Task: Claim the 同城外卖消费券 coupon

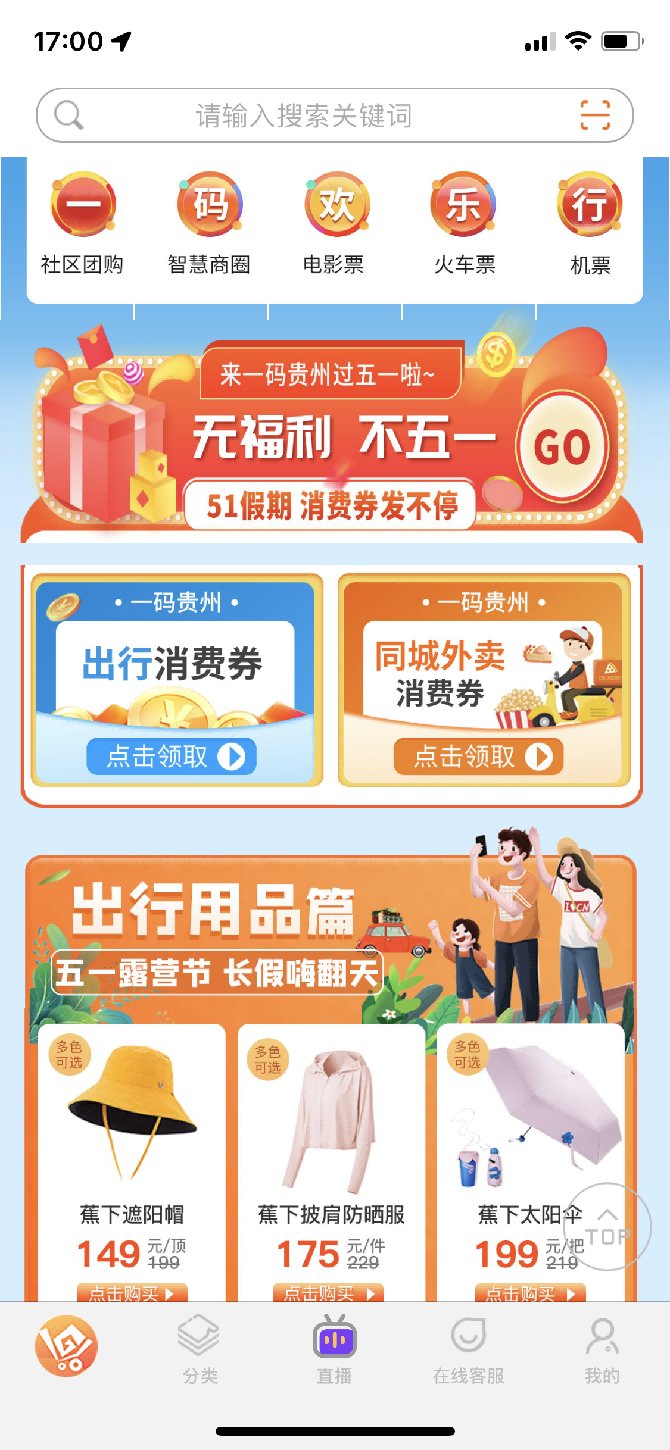Action: point(478,756)
